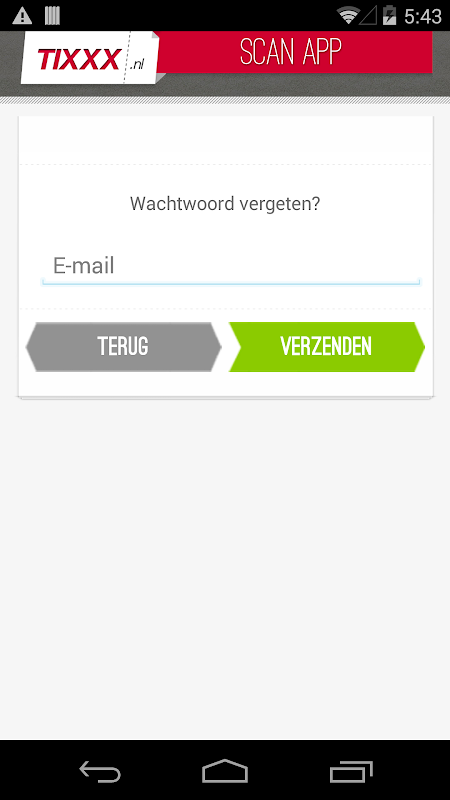Send the reset request via Verzenden
The image size is (450, 800).
(x=327, y=347)
